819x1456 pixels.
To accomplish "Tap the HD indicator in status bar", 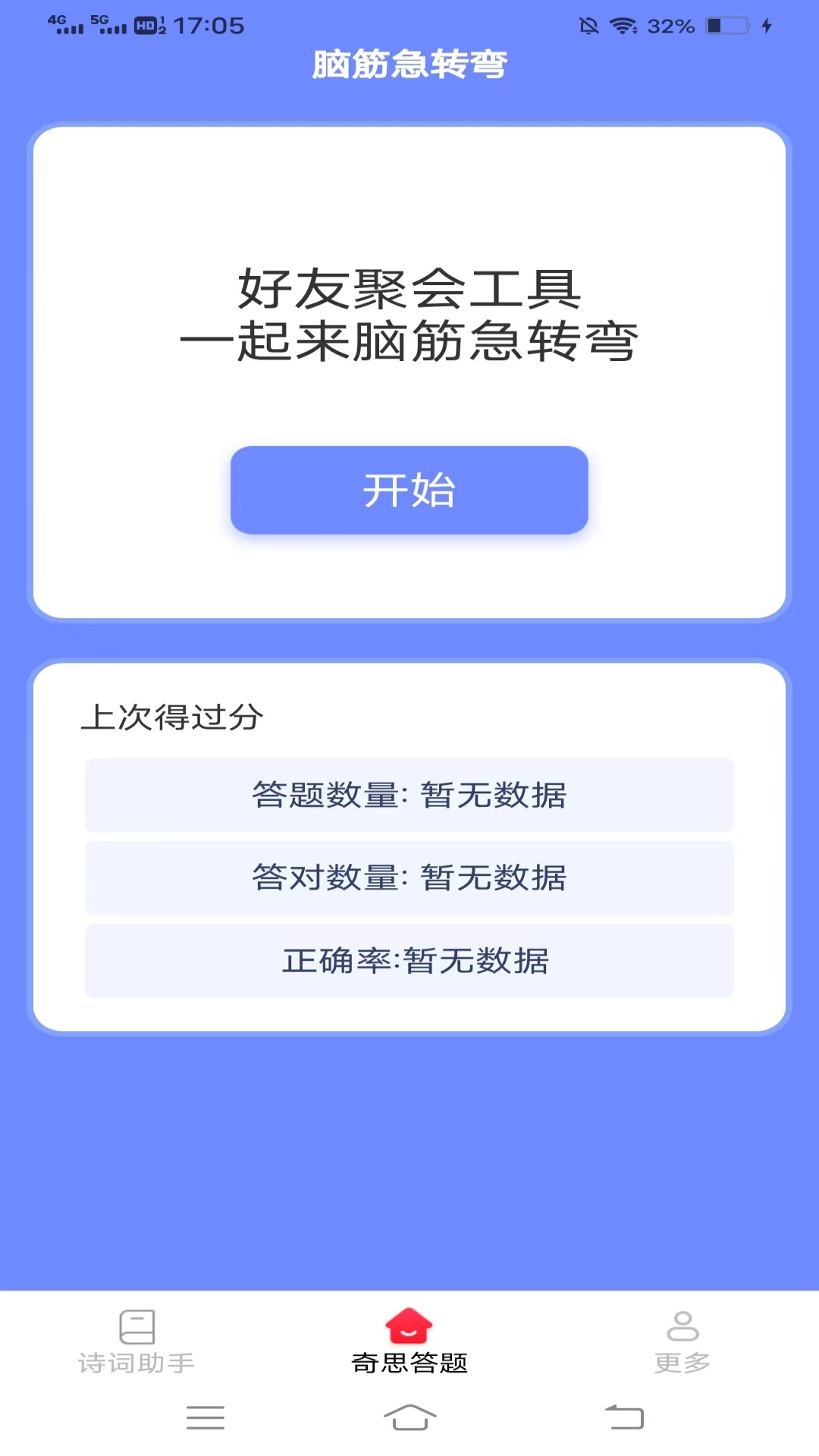I will click(144, 25).
